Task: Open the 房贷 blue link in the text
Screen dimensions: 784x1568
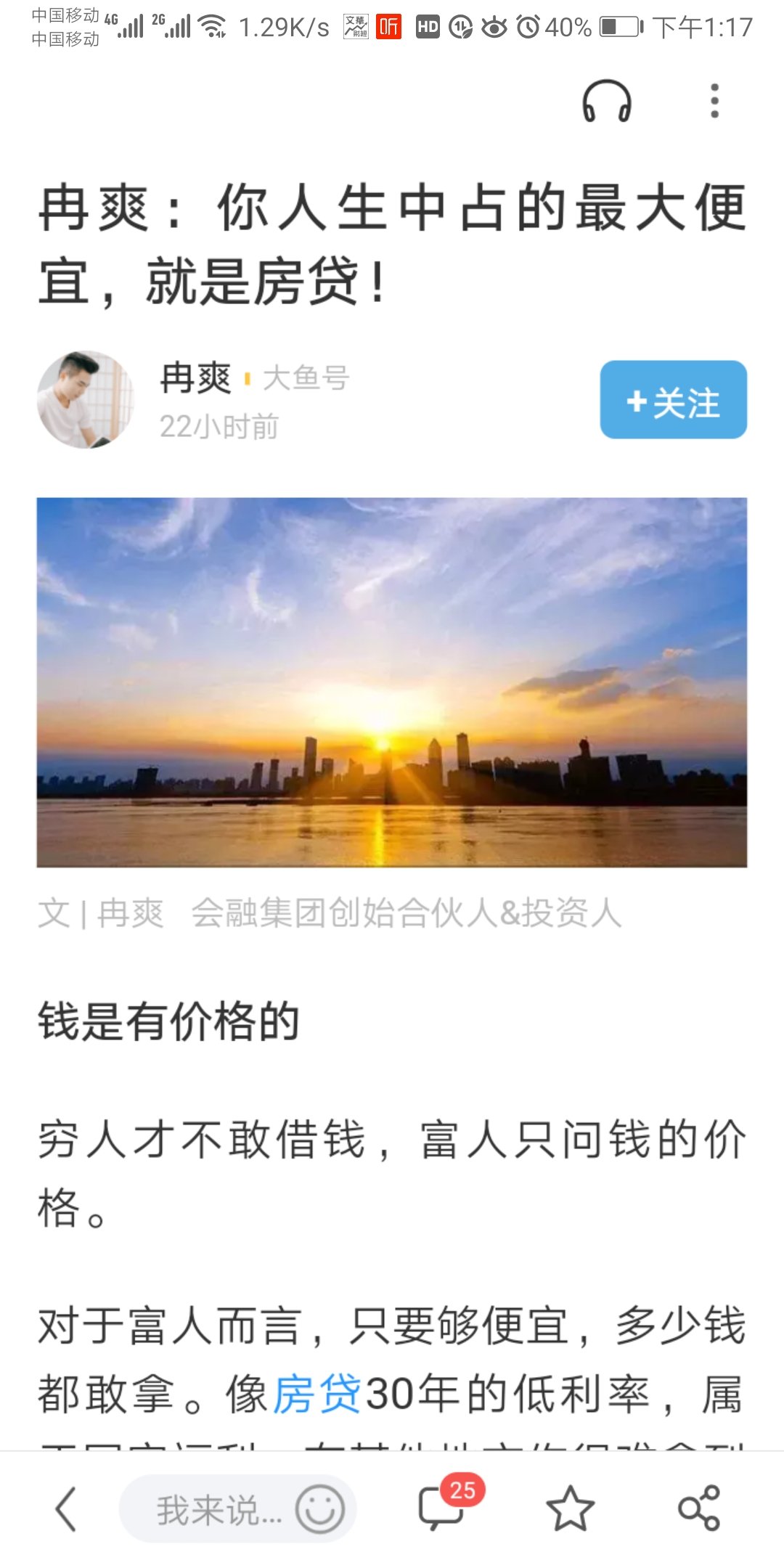Action: coord(317,1393)
